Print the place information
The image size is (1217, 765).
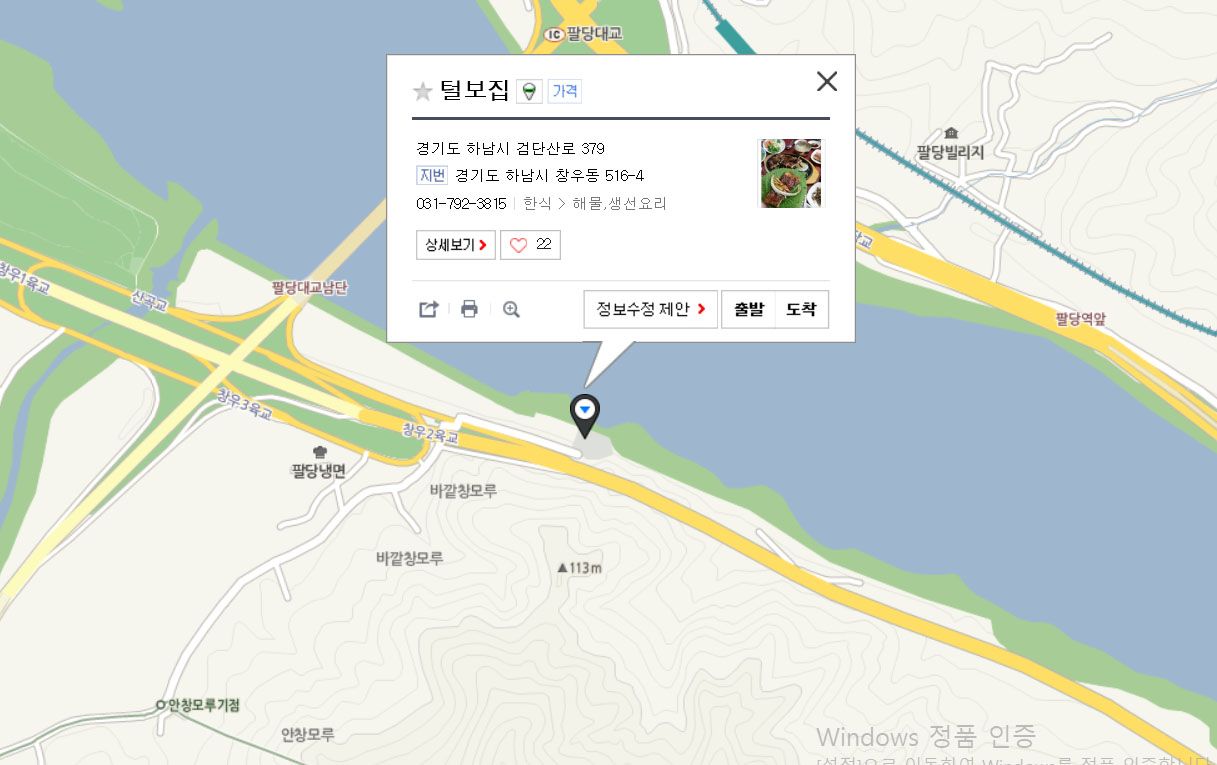pos(469,310)
